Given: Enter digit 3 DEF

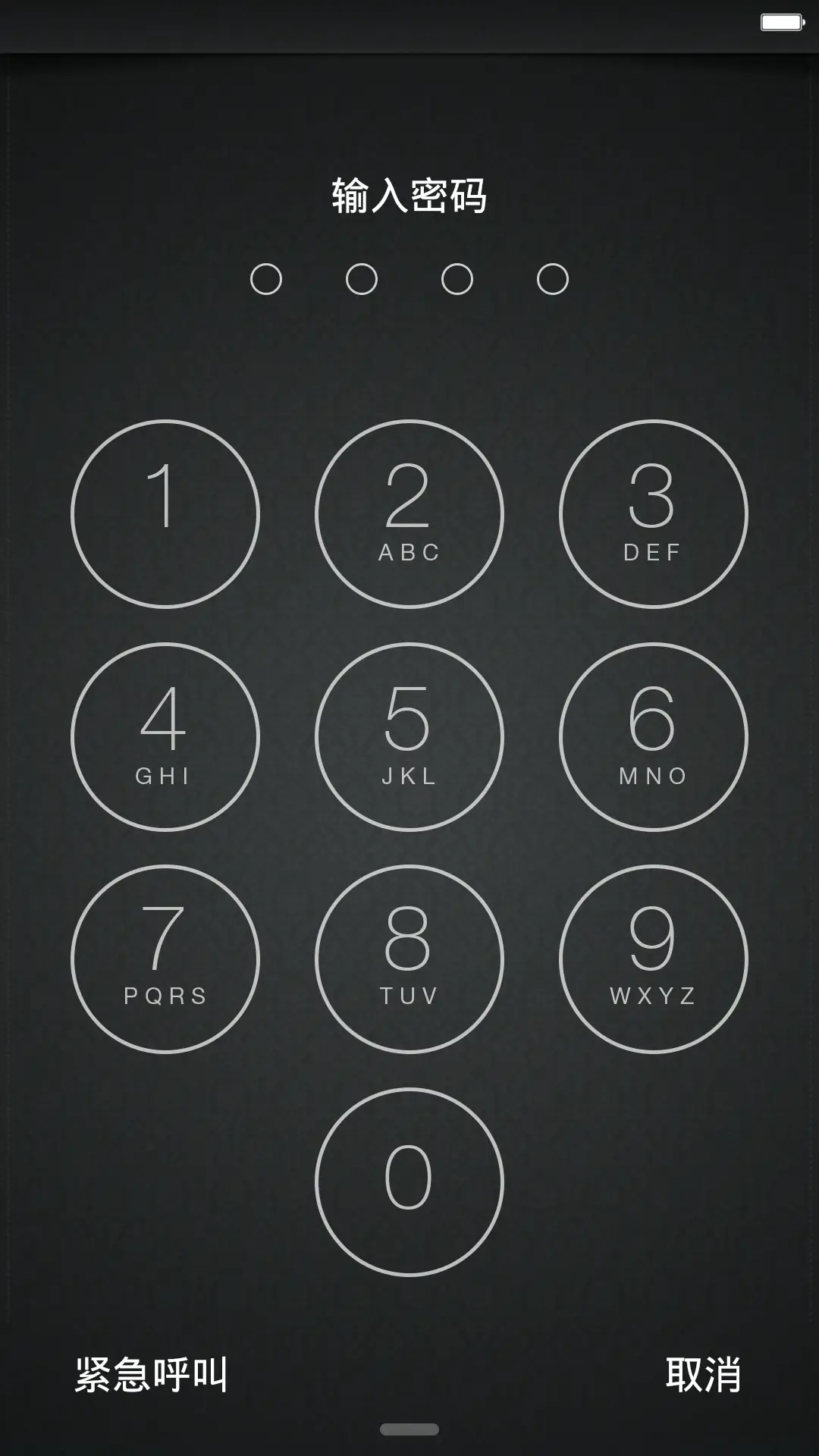Looking at the screenshot, I should (653, 514).
